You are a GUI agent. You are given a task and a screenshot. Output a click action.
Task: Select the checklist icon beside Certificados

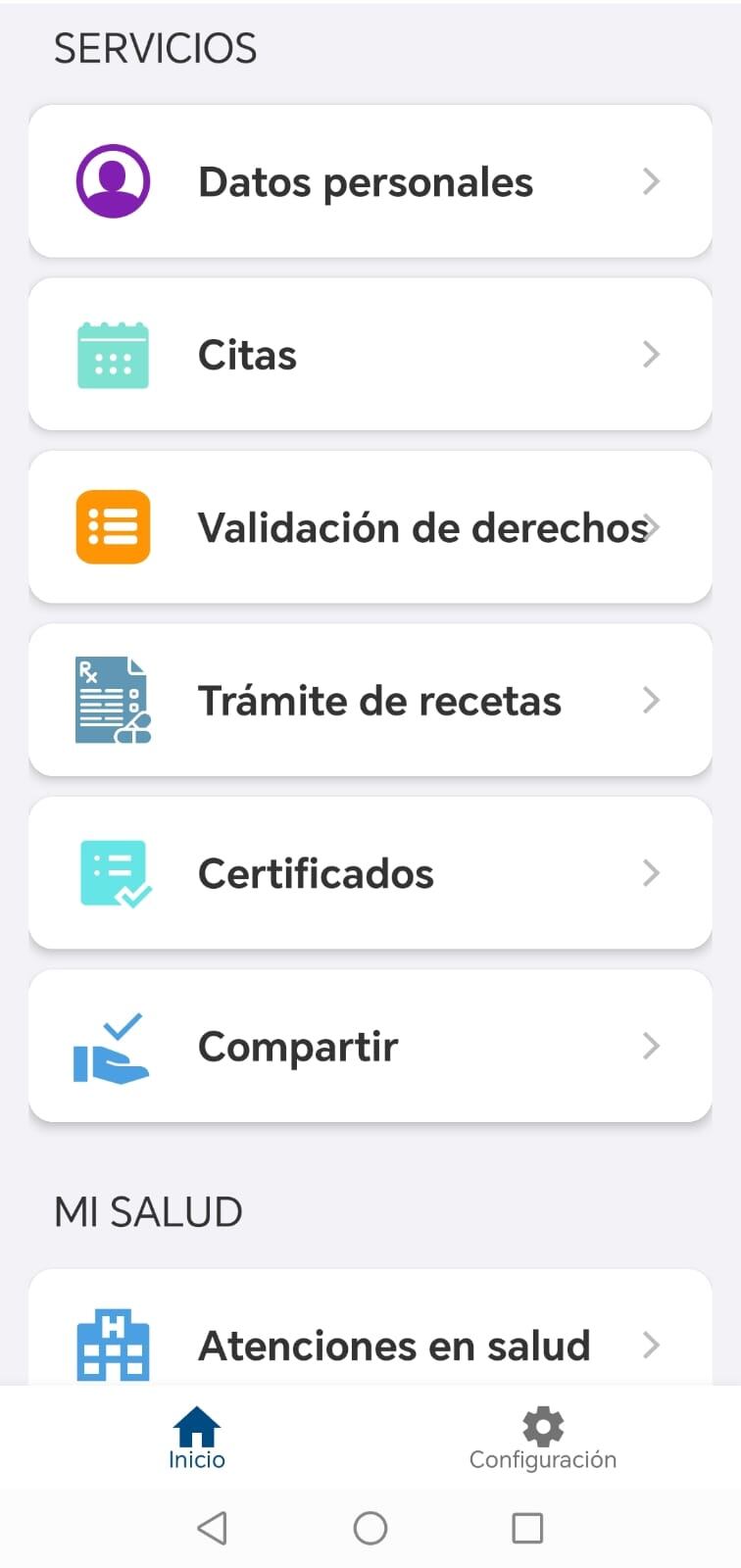coord(112,872)
